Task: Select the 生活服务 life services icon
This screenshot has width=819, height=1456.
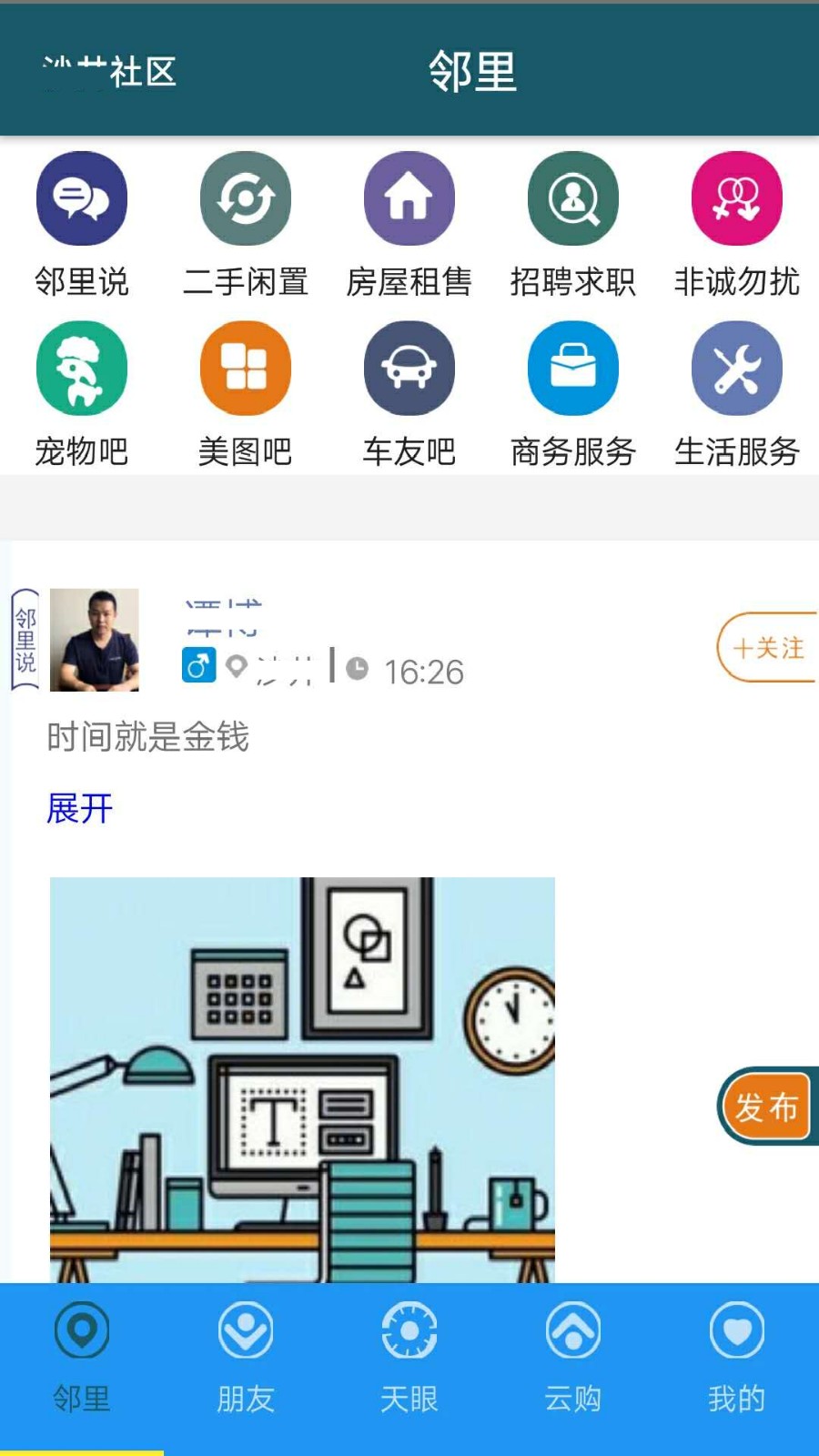Action: (x=735, y=368)
